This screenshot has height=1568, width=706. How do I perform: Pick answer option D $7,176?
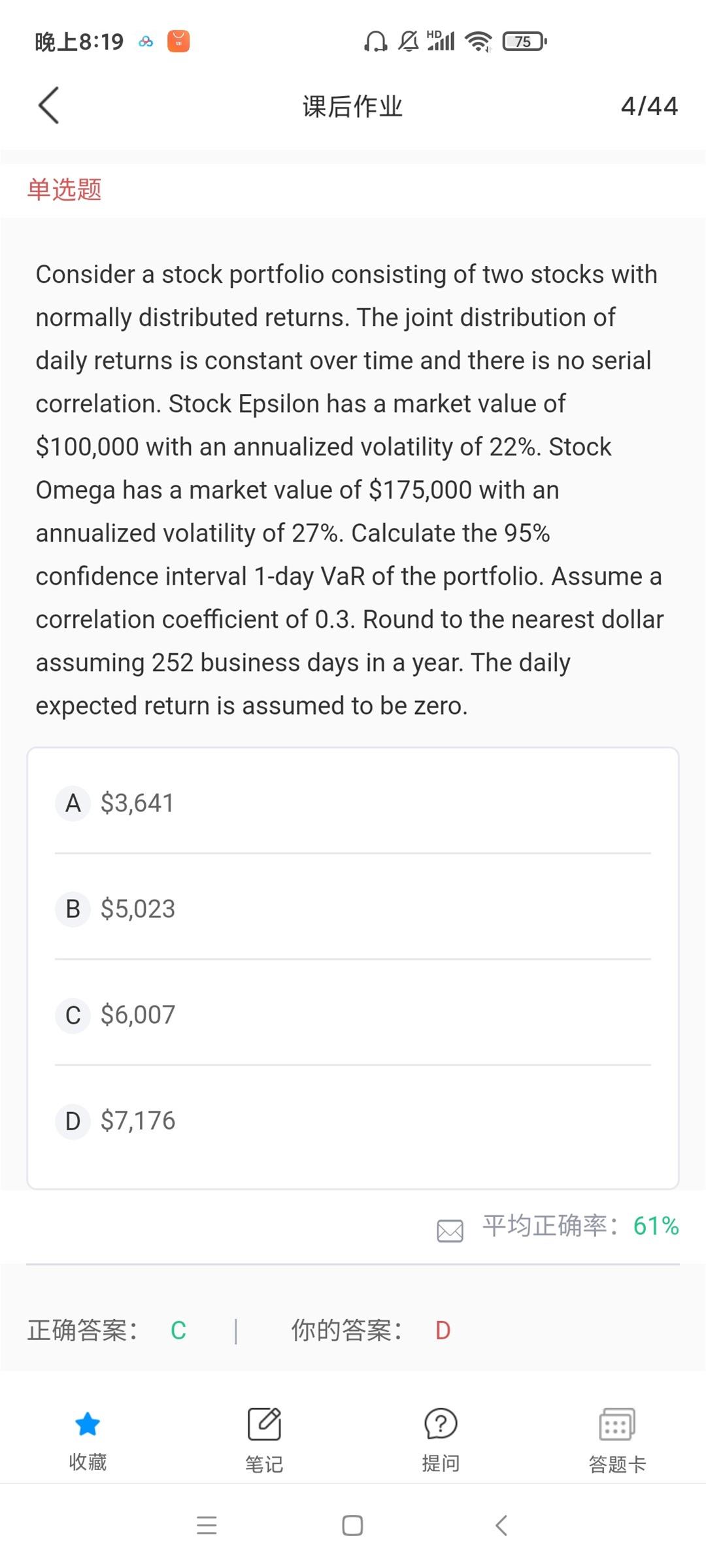point(352,1120)
